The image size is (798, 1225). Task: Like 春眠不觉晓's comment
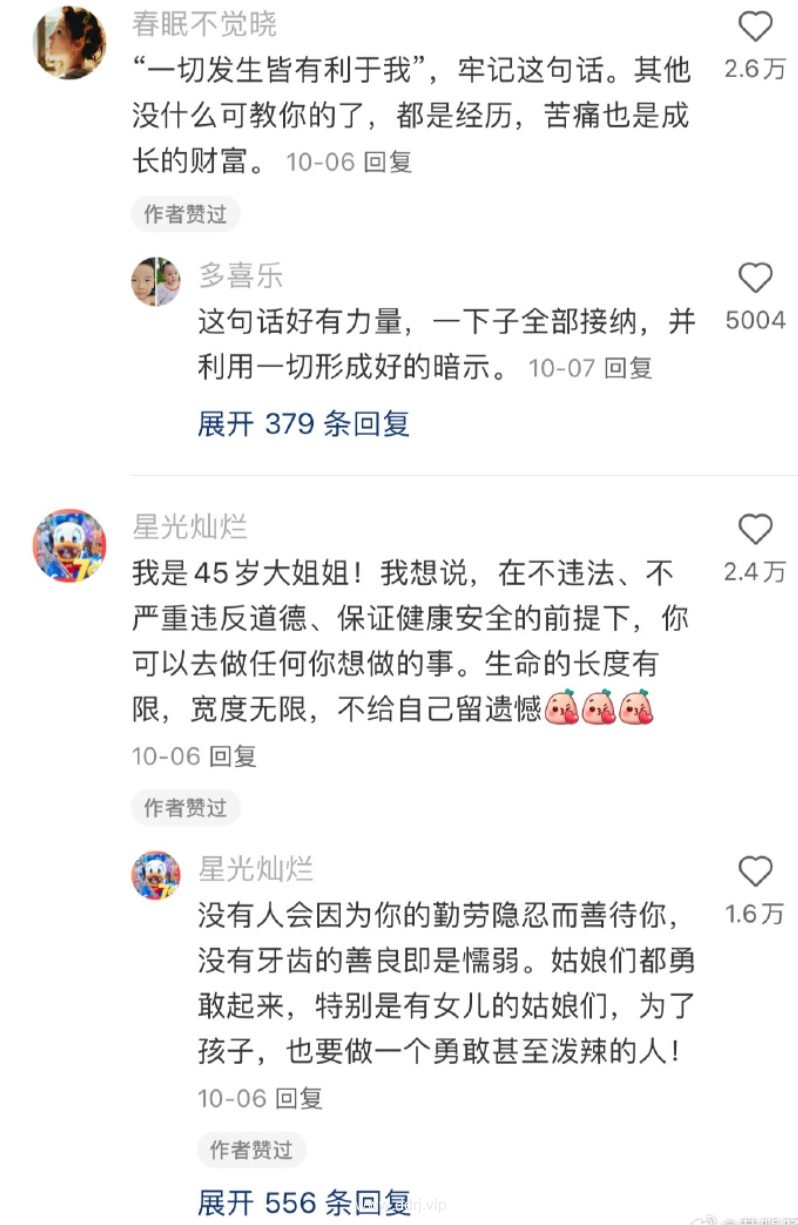755,27
